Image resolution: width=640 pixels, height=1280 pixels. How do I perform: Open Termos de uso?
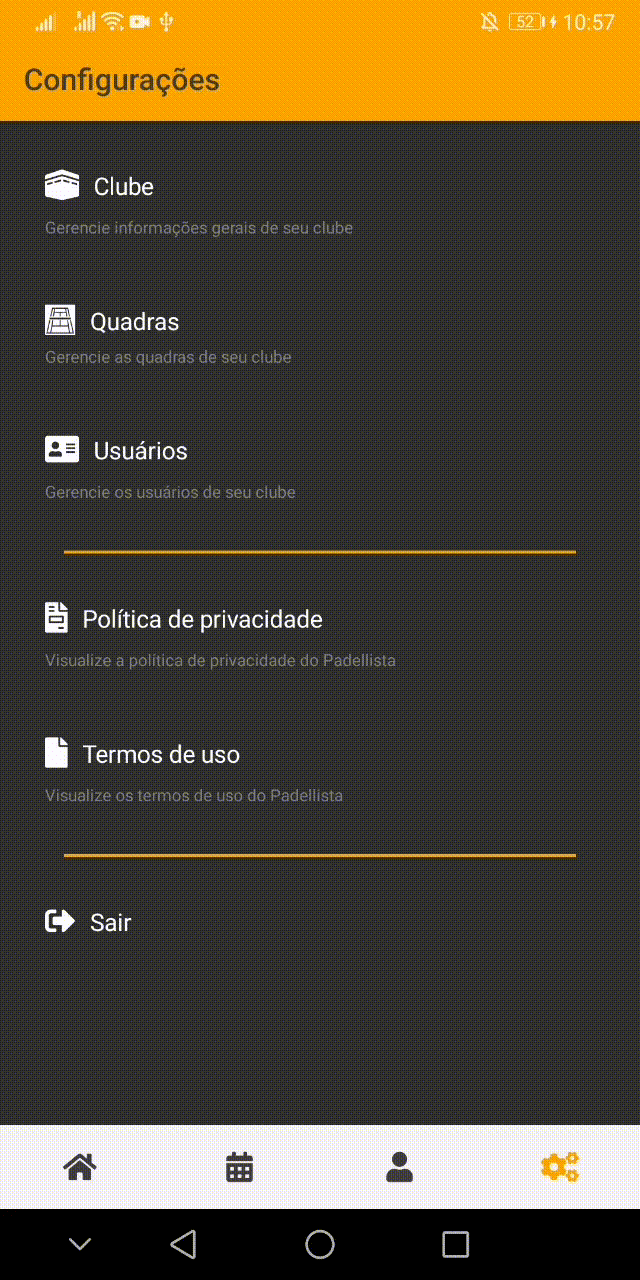[161, 754]
